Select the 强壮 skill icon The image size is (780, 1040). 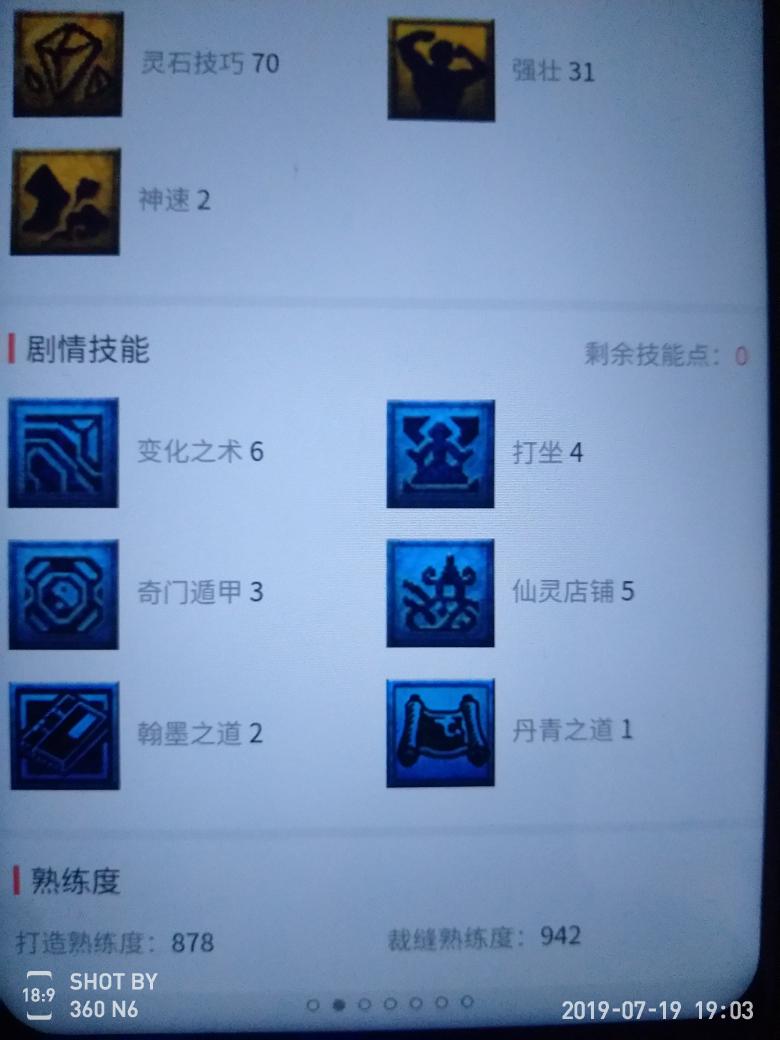(x=440, y=70)
